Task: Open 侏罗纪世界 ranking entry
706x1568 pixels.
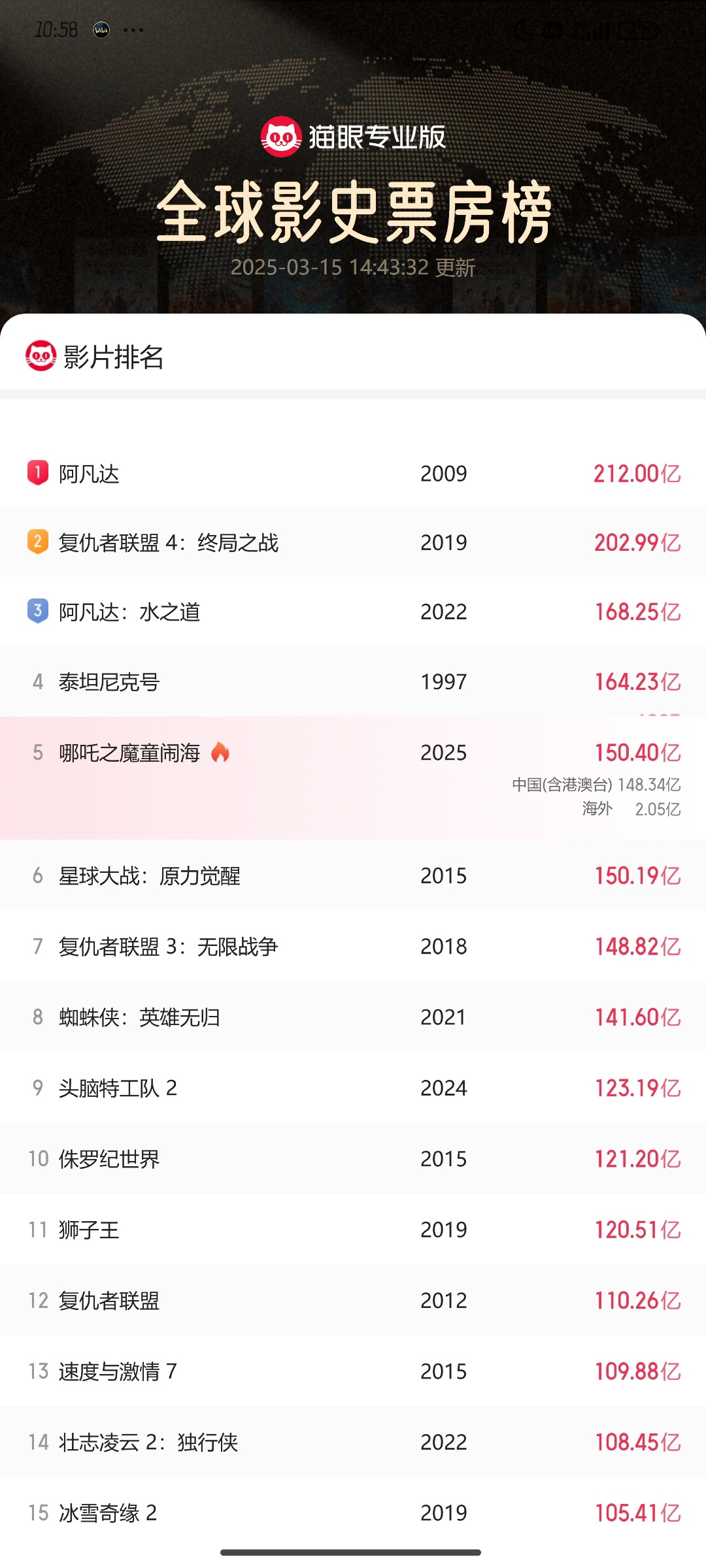Action: click(x=353, y=1158)
